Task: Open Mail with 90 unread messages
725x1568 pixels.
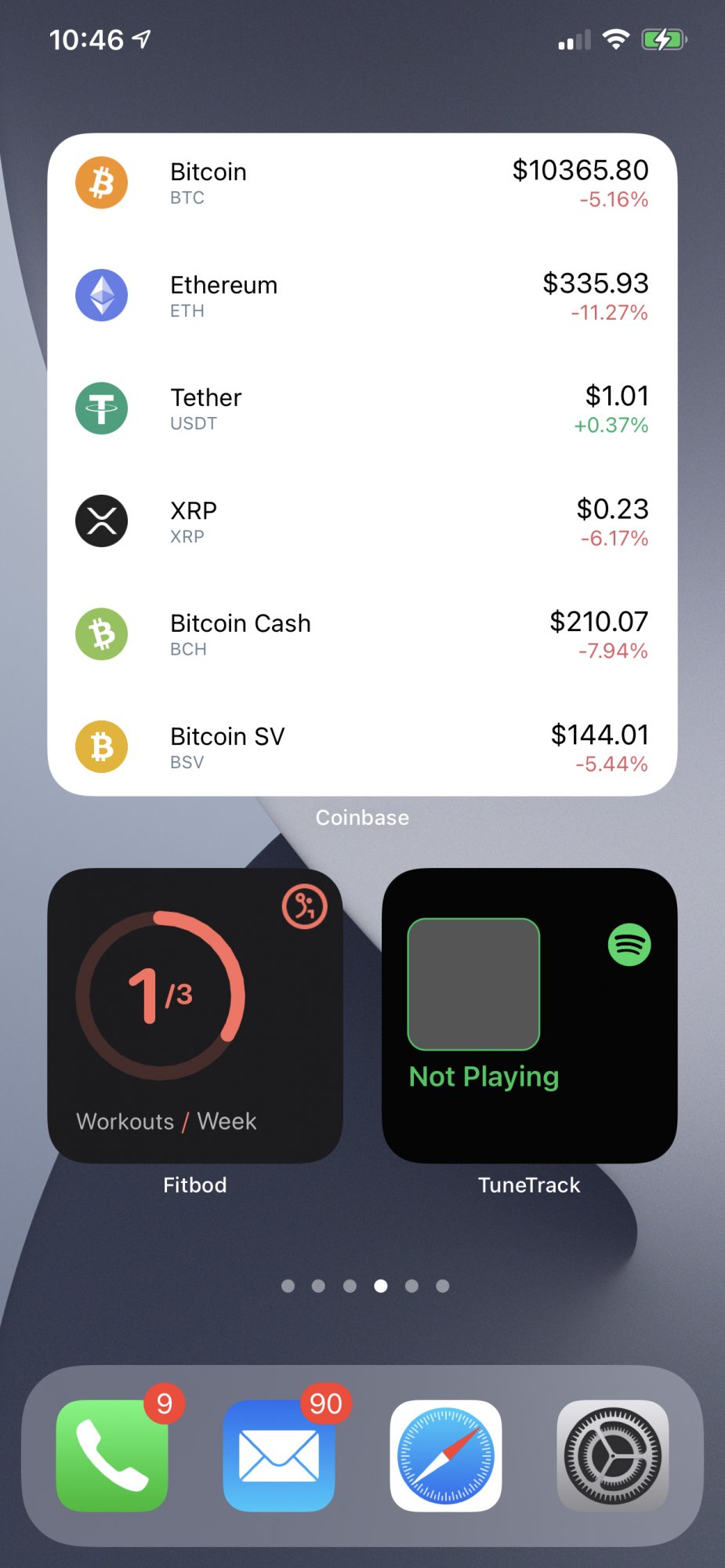Action: tap(279, 1455)
